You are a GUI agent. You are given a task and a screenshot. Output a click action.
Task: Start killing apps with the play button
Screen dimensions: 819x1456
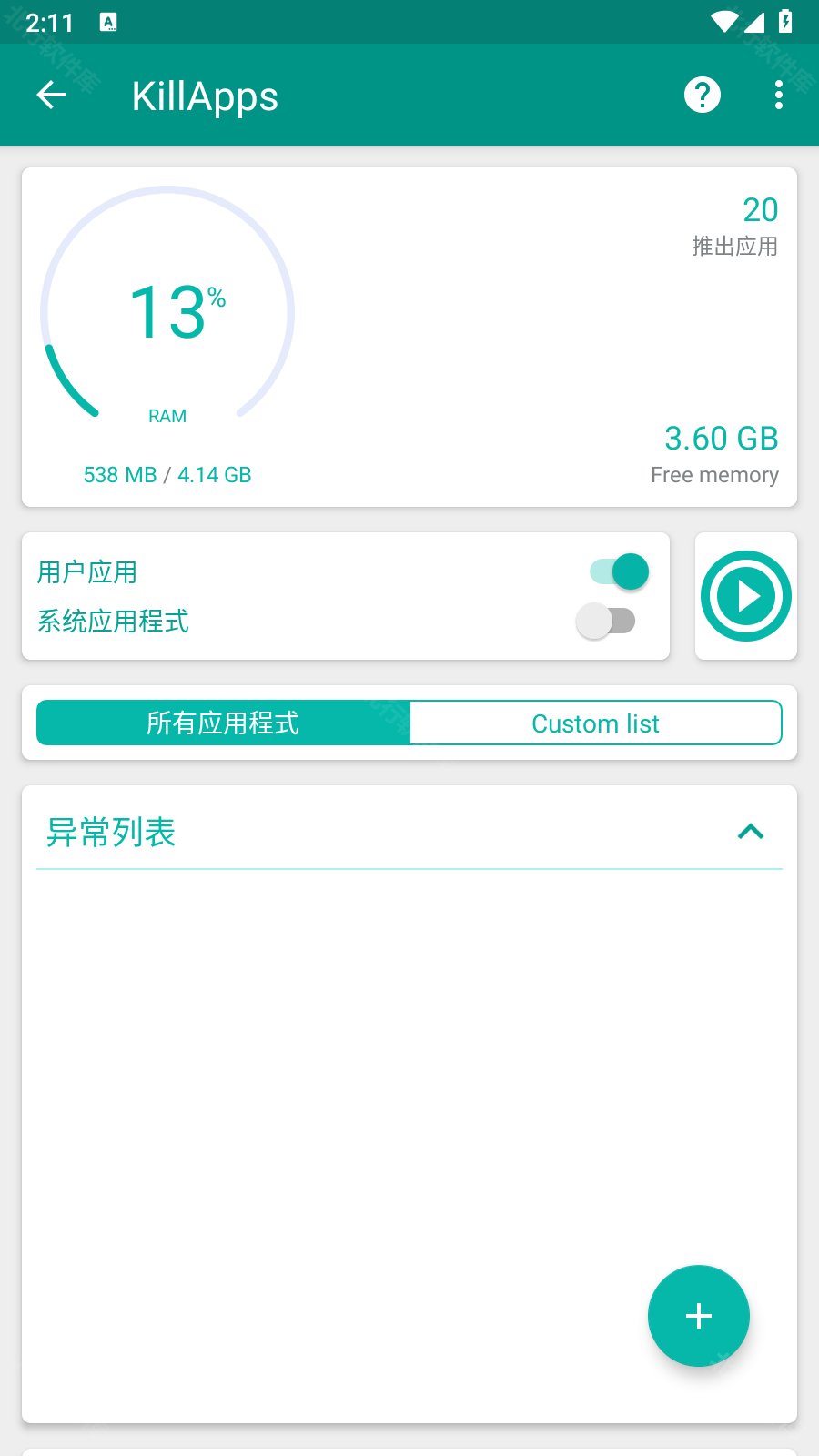[x=745, y=596]
